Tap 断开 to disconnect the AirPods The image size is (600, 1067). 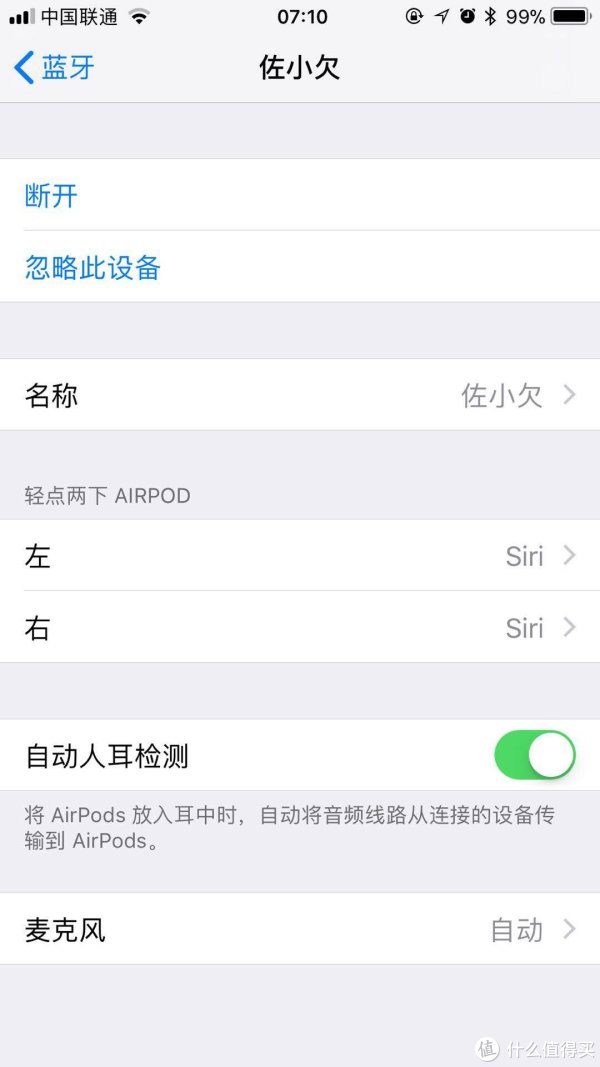[300, 195]
